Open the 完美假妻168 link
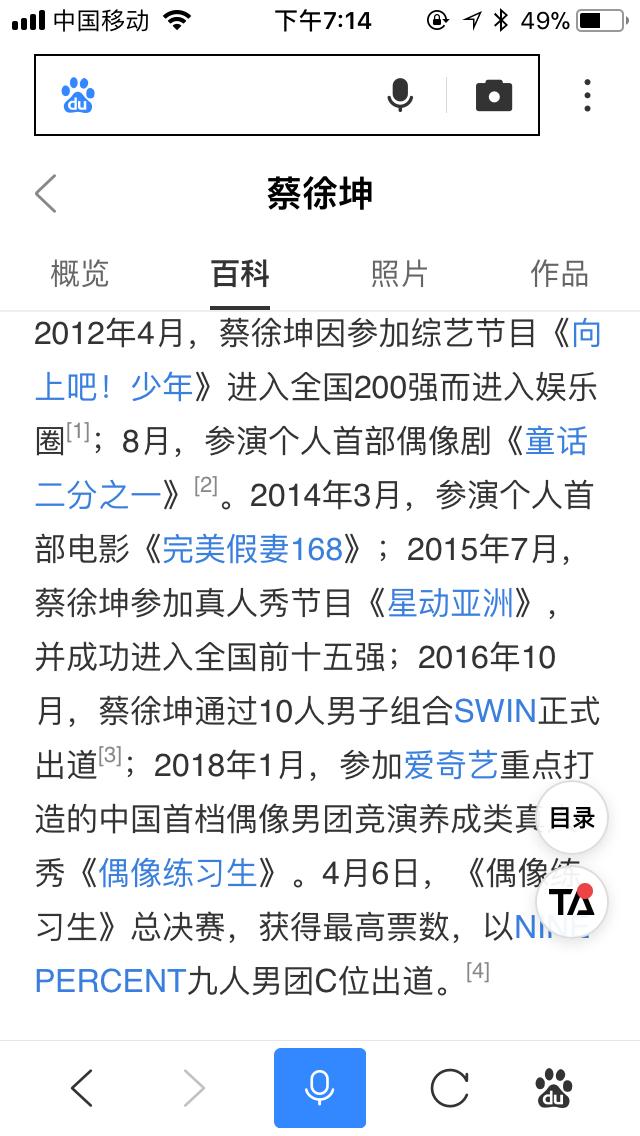This screenshot has height=1136, width=640. 252,550
